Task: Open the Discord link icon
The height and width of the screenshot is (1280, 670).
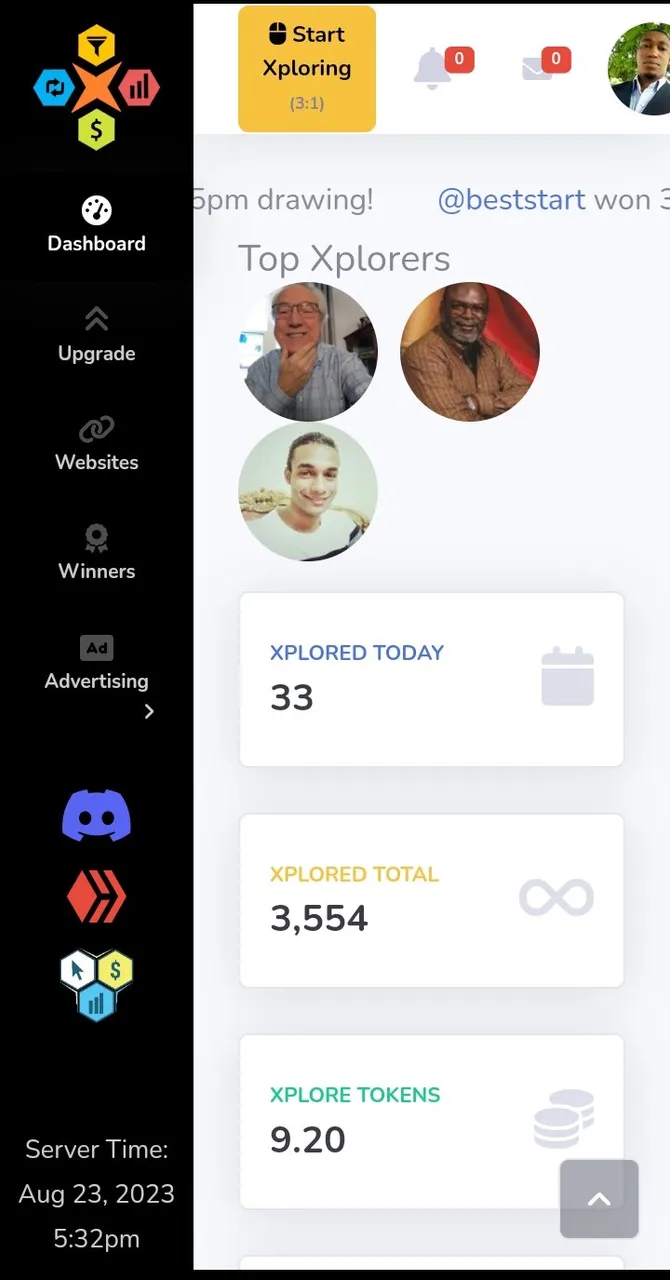Action: pos(96,814)
